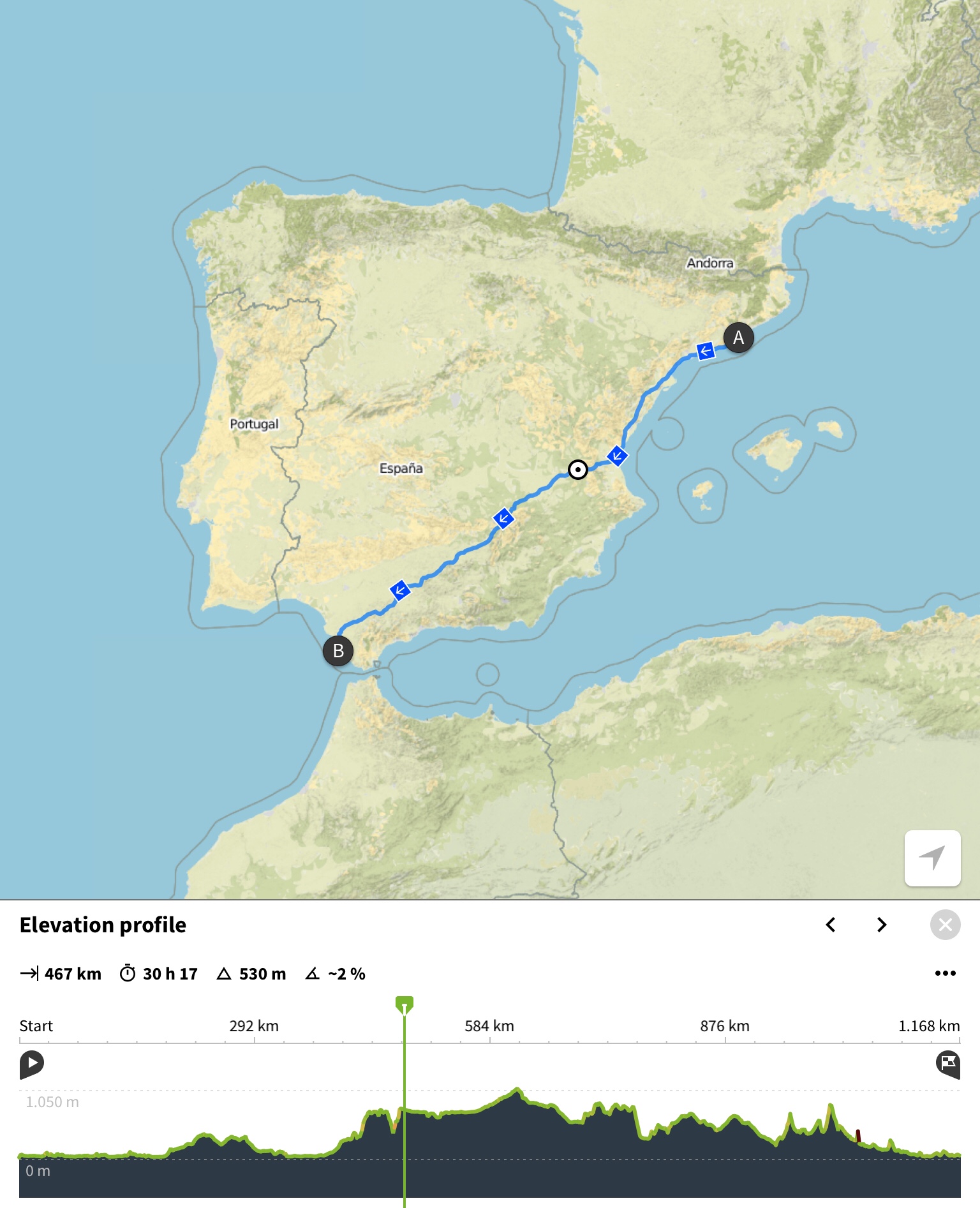Center map on my location
This screenshot has width=980, height=1208.
click(932, 858)
